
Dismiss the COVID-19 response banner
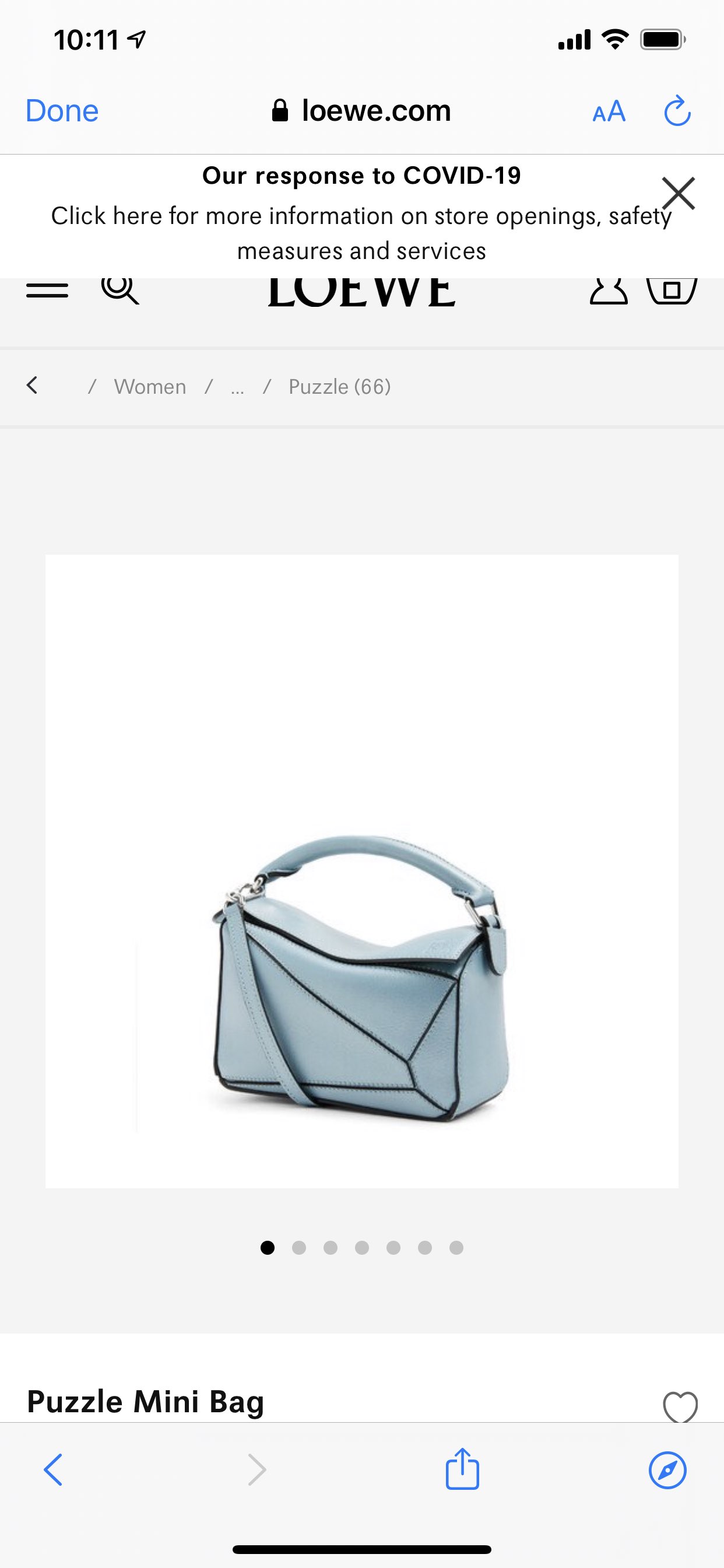(x=679, y=194)
